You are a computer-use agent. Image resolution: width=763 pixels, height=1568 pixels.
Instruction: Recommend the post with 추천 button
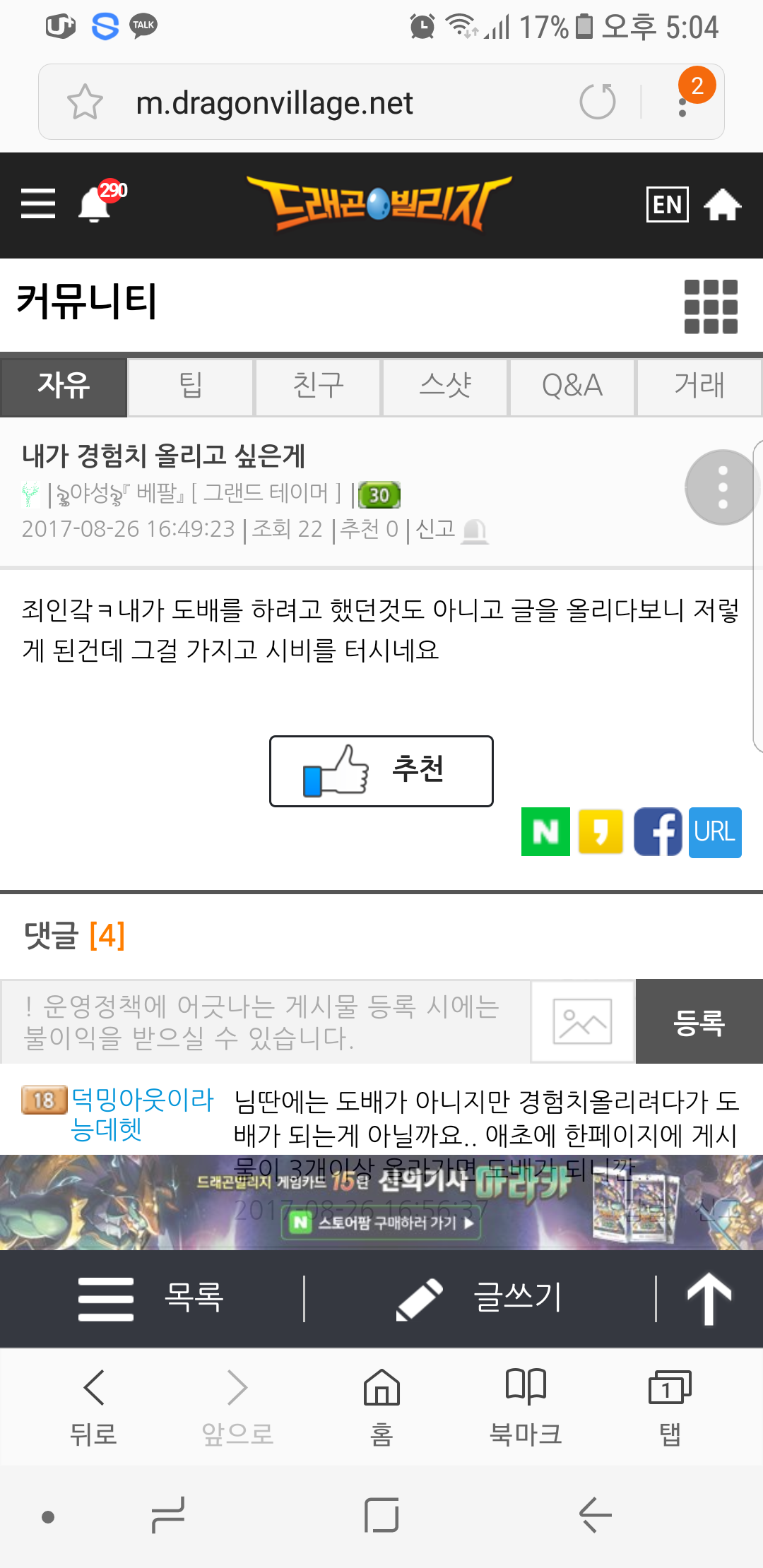[381, 771]
